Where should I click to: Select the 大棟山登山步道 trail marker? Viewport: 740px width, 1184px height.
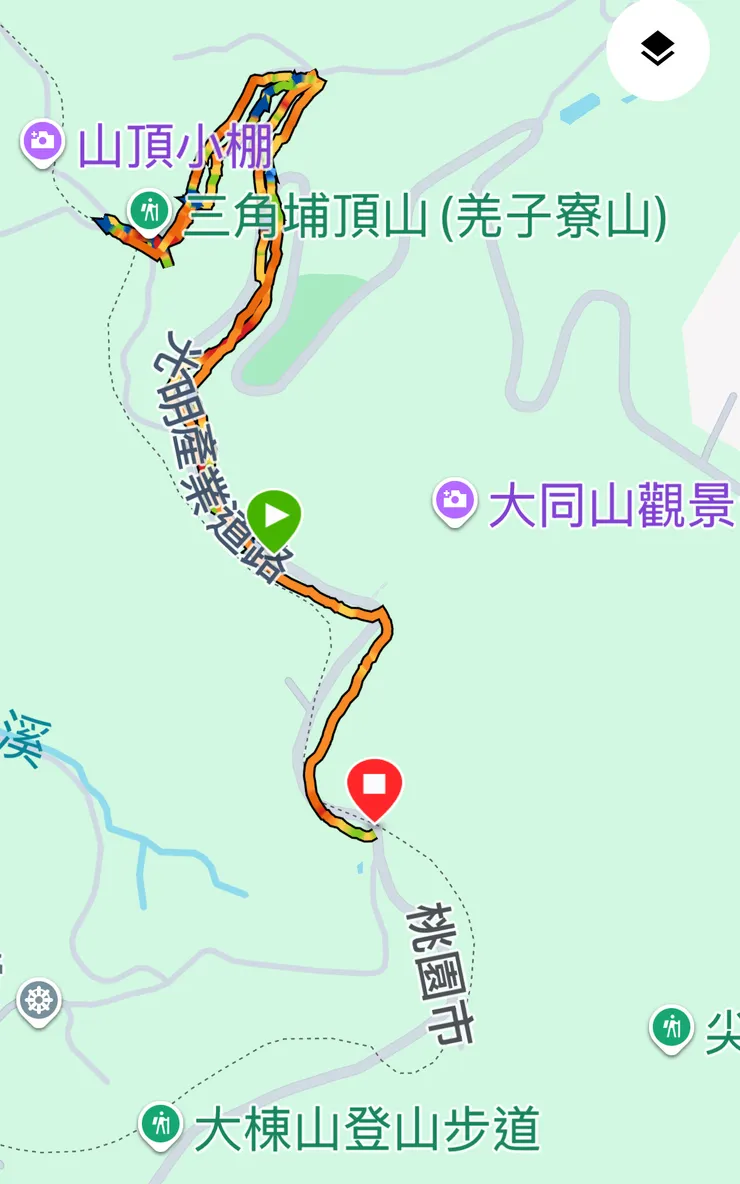pyautogui.click(x=160, y=1124)
